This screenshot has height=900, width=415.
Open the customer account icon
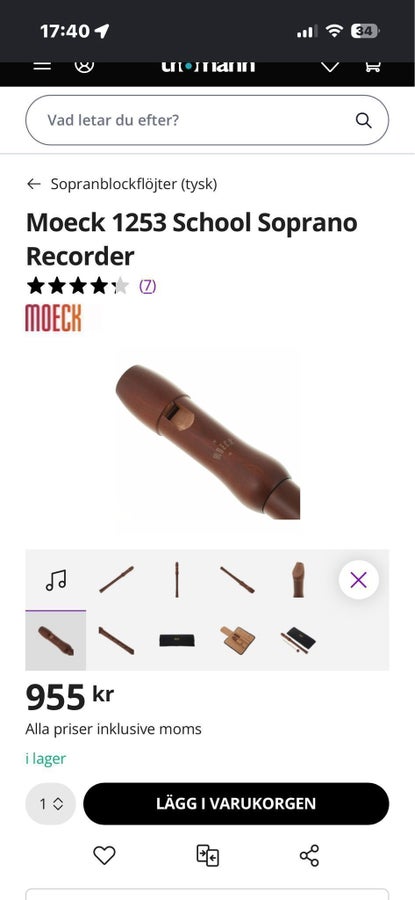pos(84,65)
